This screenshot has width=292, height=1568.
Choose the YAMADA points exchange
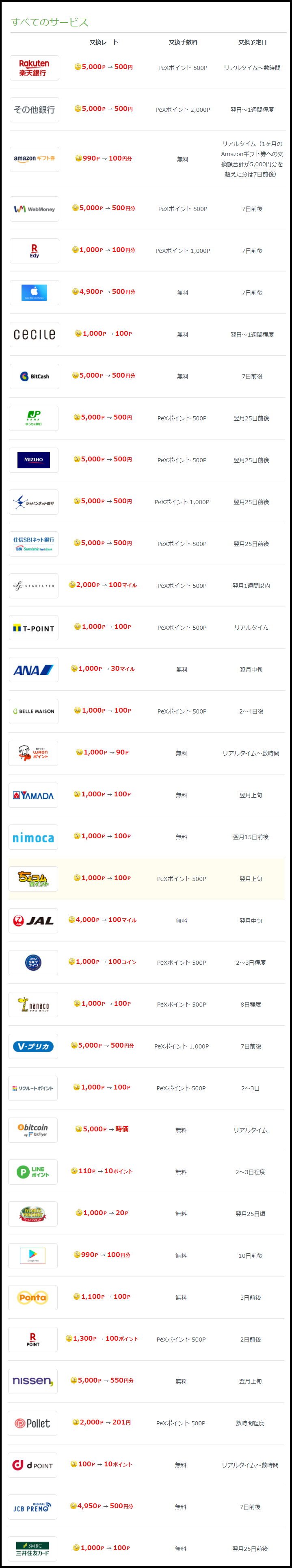point(33,795)
